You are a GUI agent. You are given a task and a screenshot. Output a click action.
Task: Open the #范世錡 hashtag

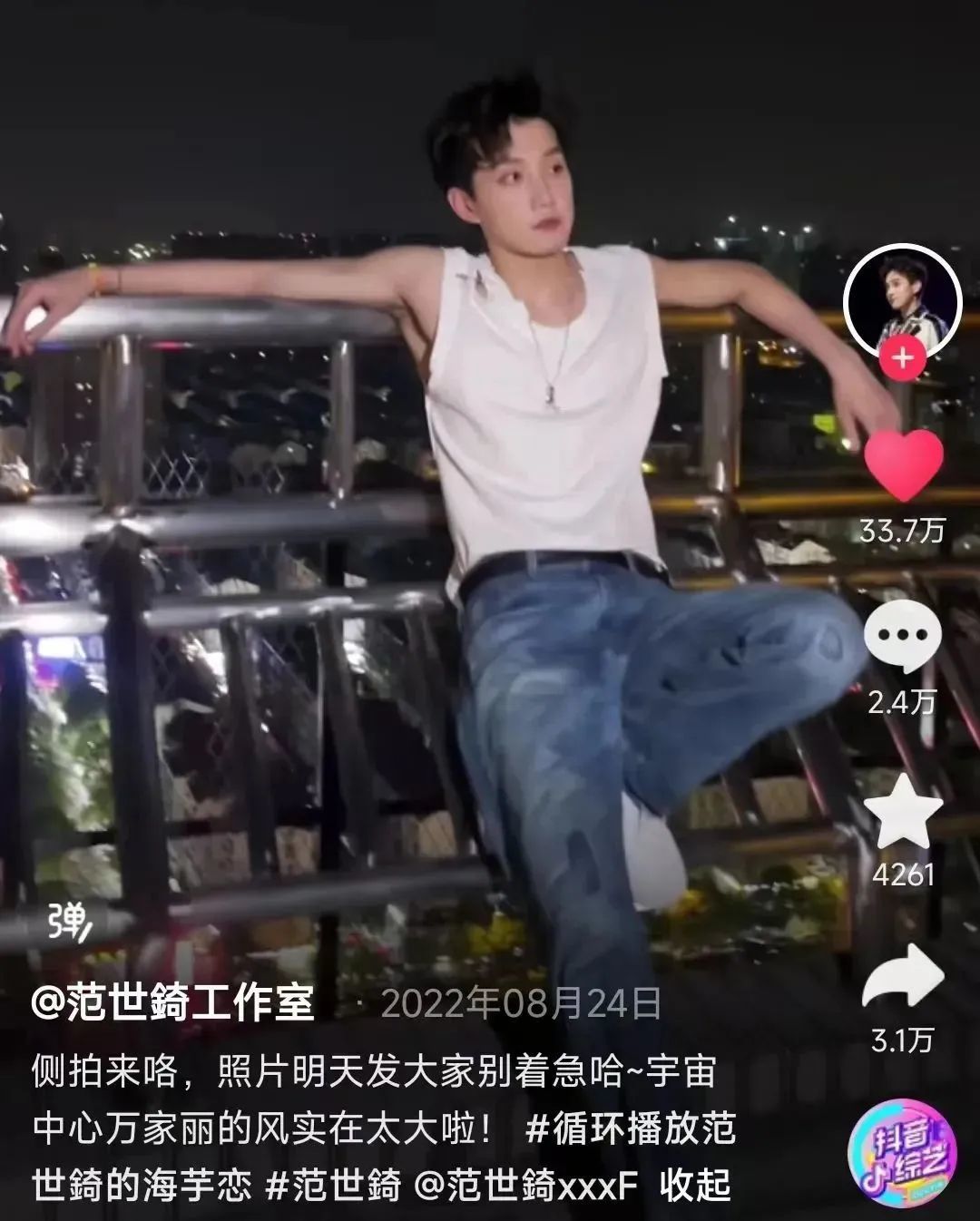pos(333,1186)
